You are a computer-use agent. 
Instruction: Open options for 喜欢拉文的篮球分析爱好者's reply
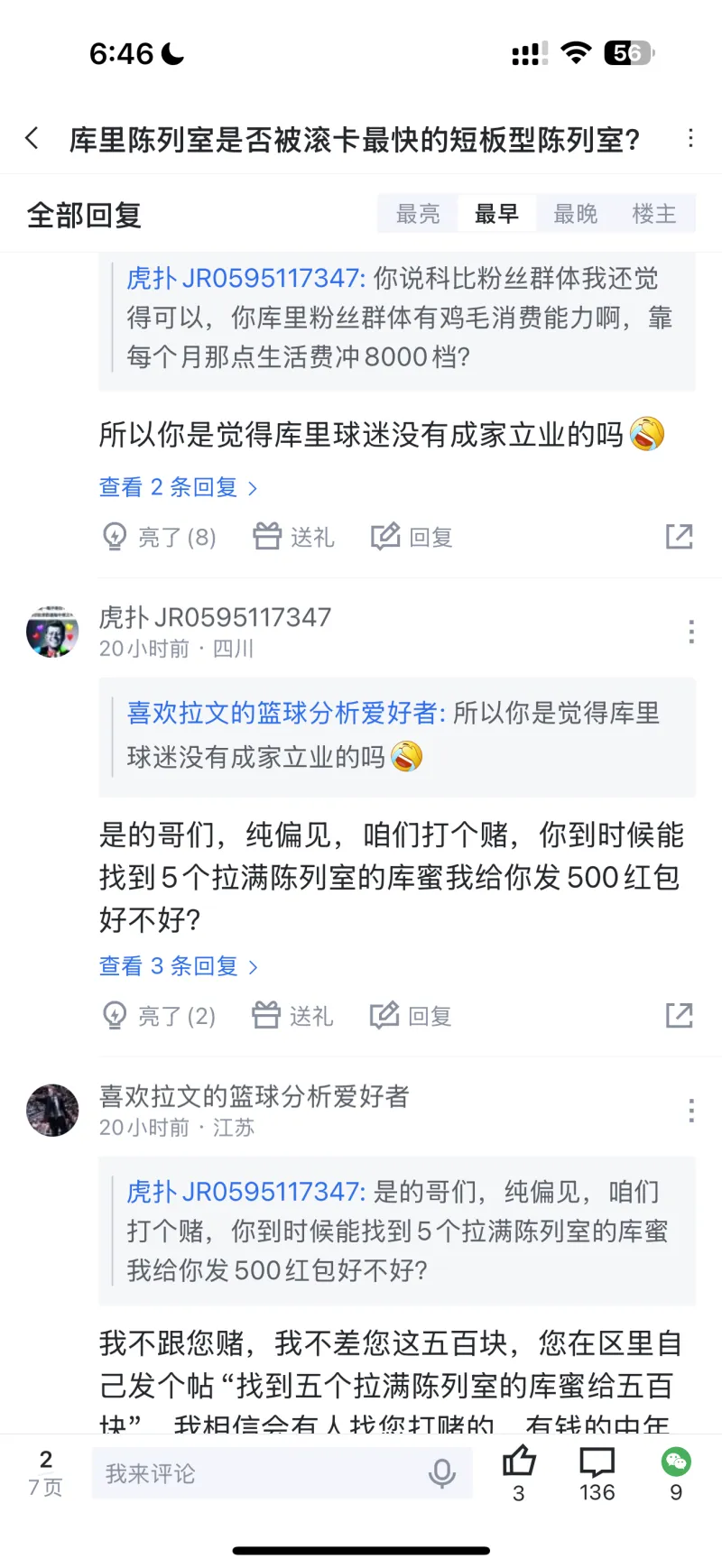[691, 1111]
